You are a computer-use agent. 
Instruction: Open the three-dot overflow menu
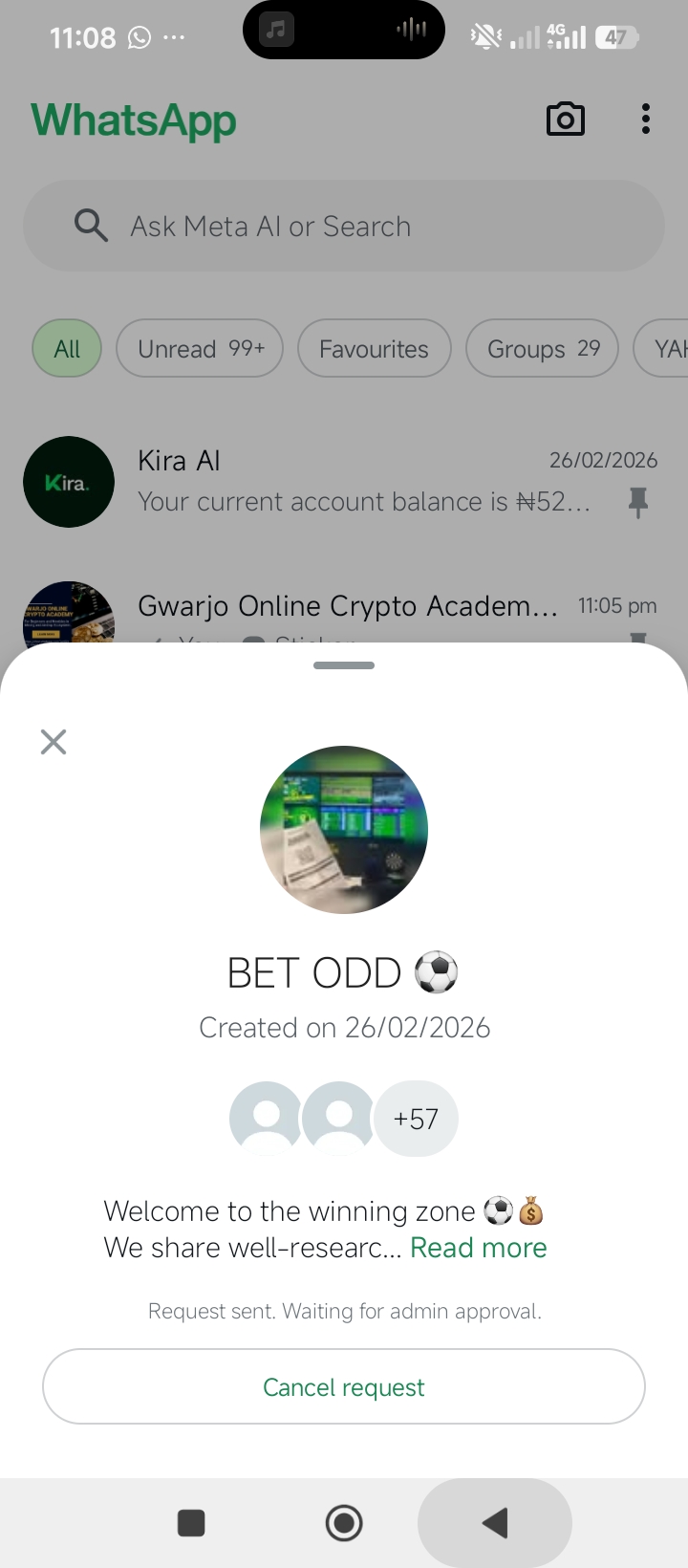coord(646,120)
